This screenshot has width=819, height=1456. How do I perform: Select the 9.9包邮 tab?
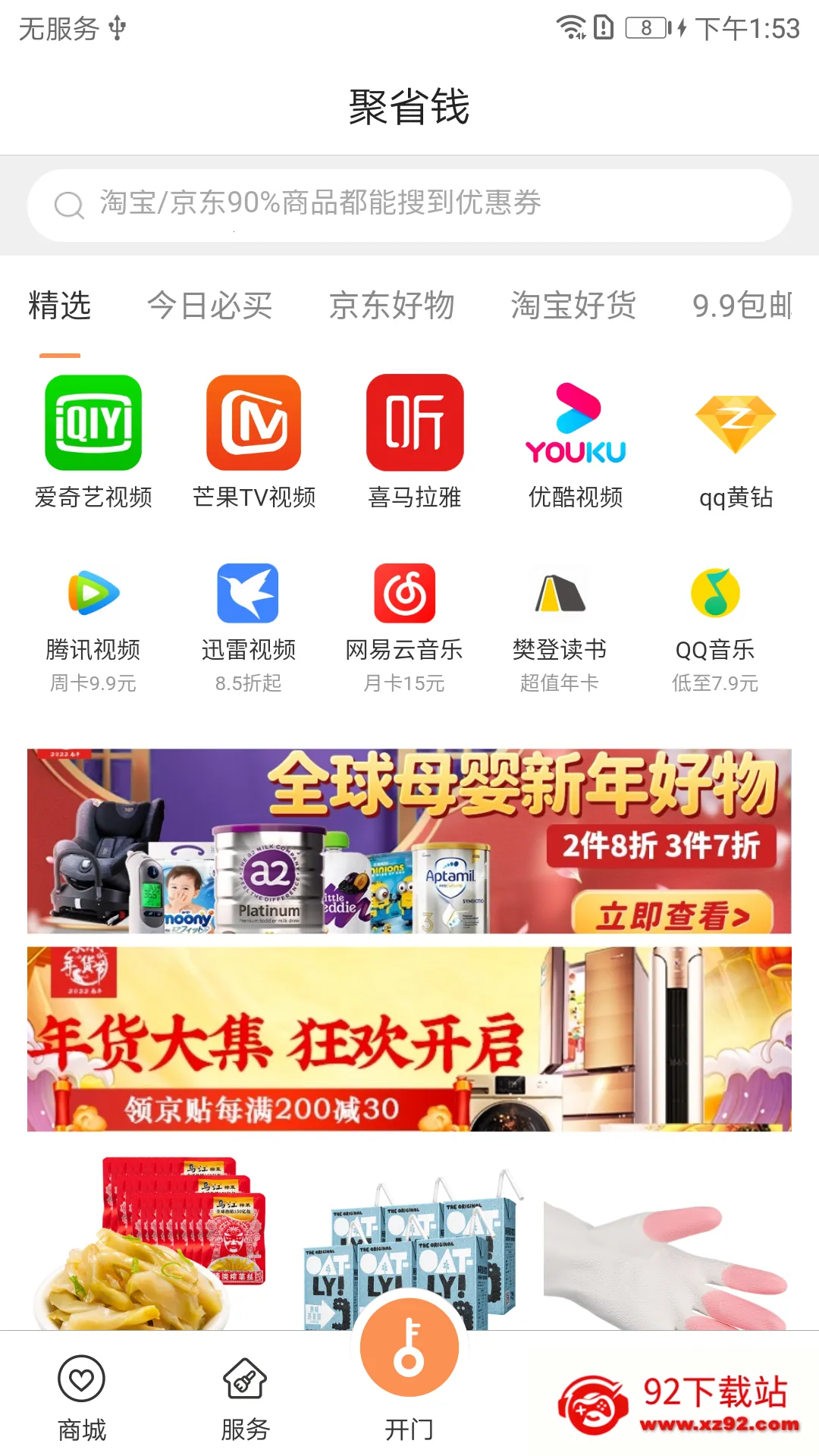742,306
